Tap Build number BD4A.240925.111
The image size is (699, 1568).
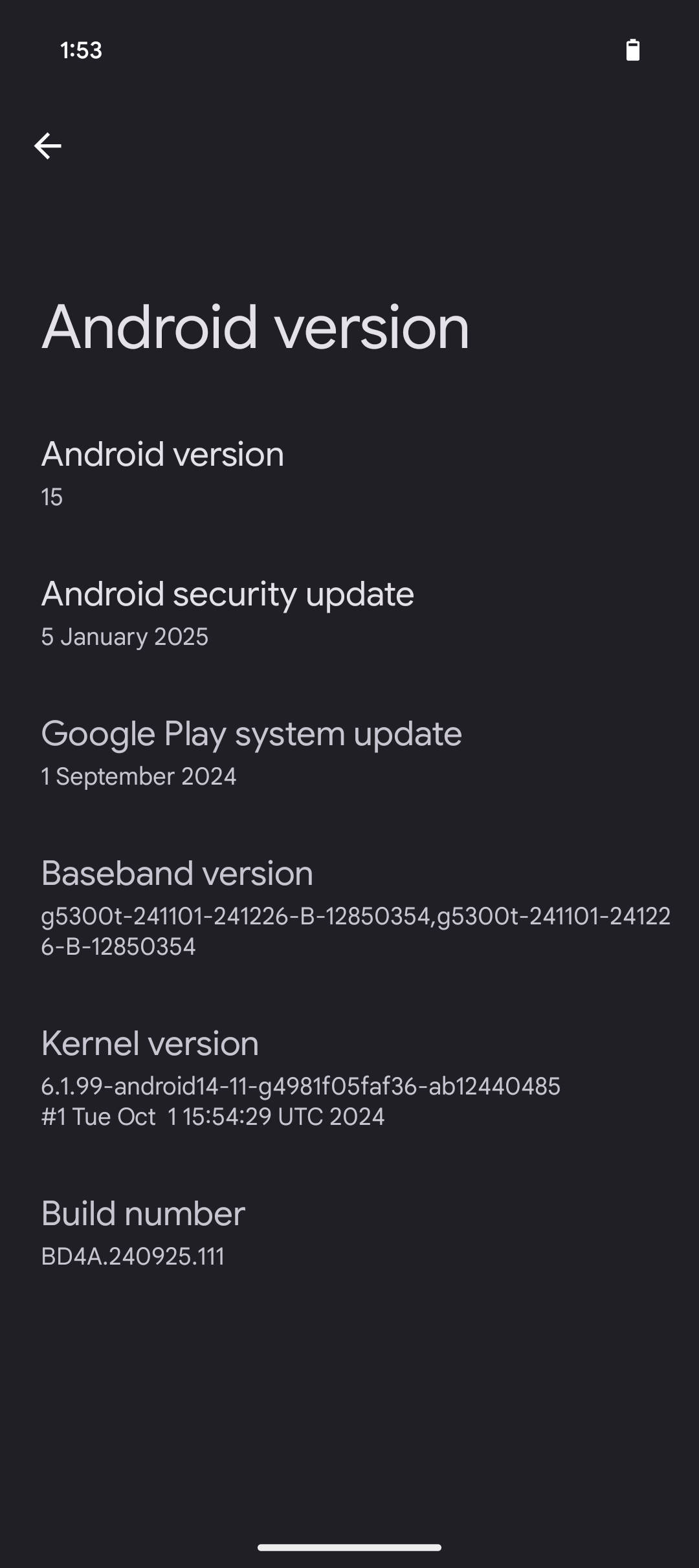(x=349, y=1233)
